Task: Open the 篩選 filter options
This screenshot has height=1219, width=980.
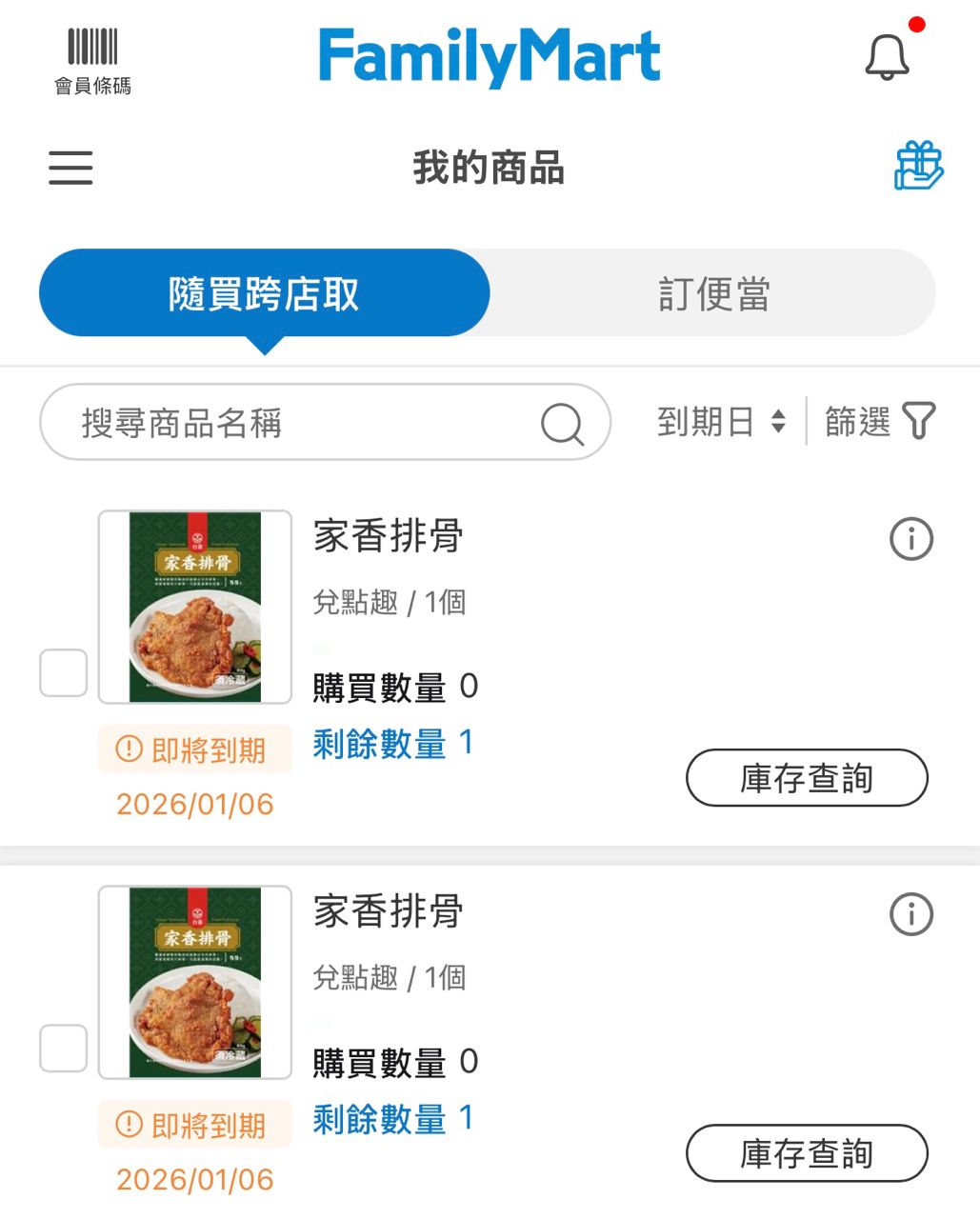Action: click(x=879, y=421)
